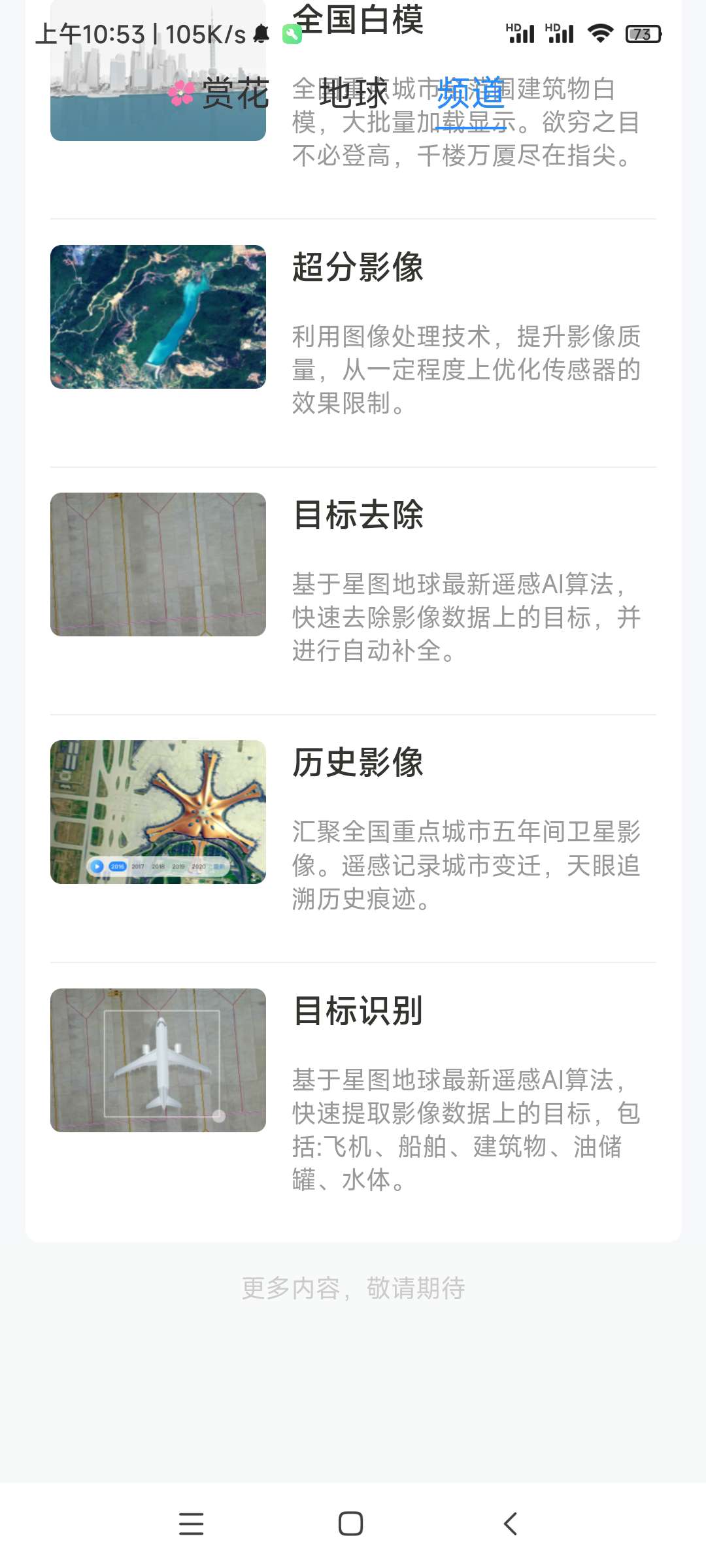Go back with the system back button
The width and height of the screenshot is (706, 1568).
(511, 1524)
